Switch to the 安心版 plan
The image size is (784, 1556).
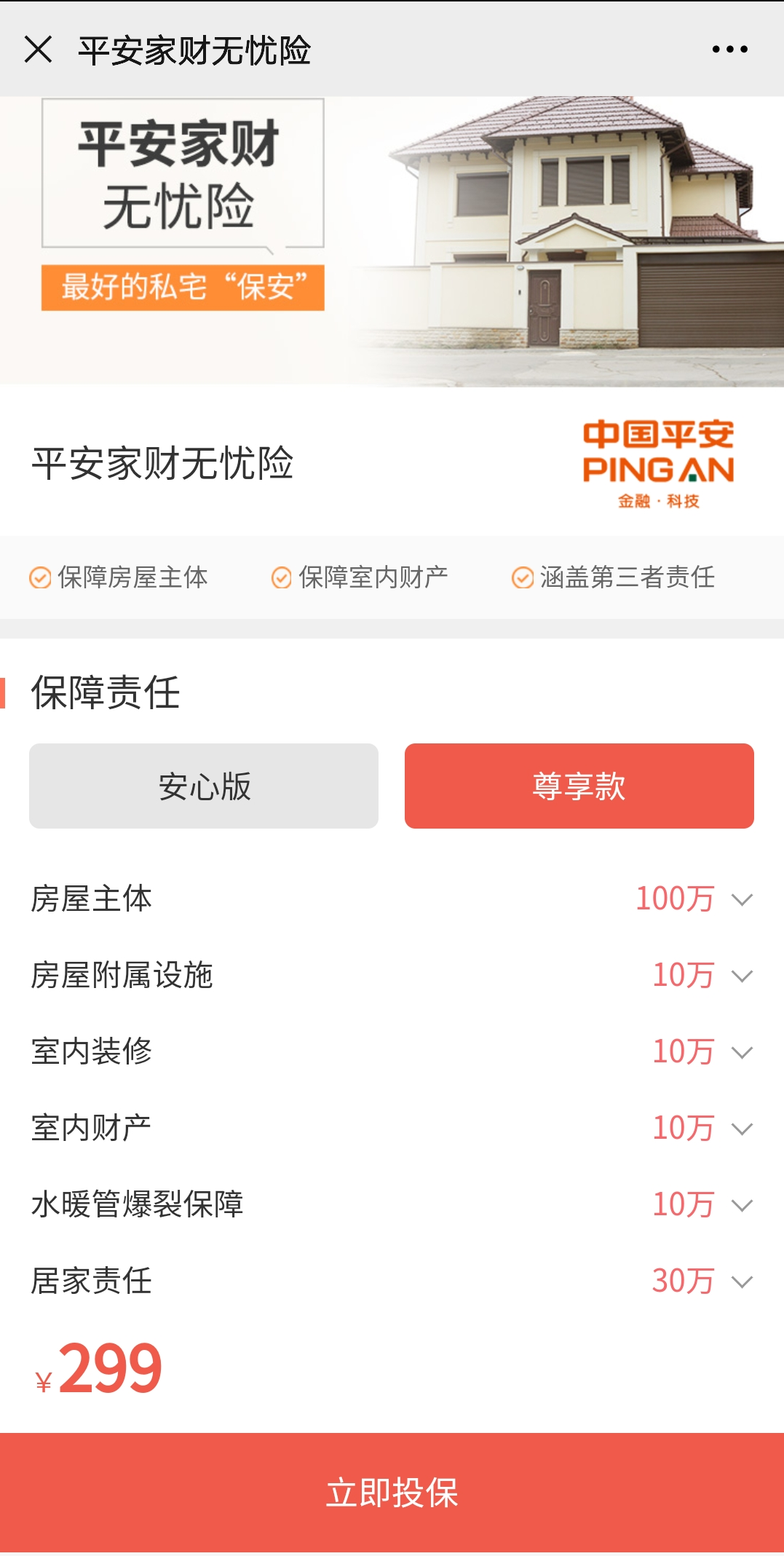pyautogui.click(x=204, y=786)
